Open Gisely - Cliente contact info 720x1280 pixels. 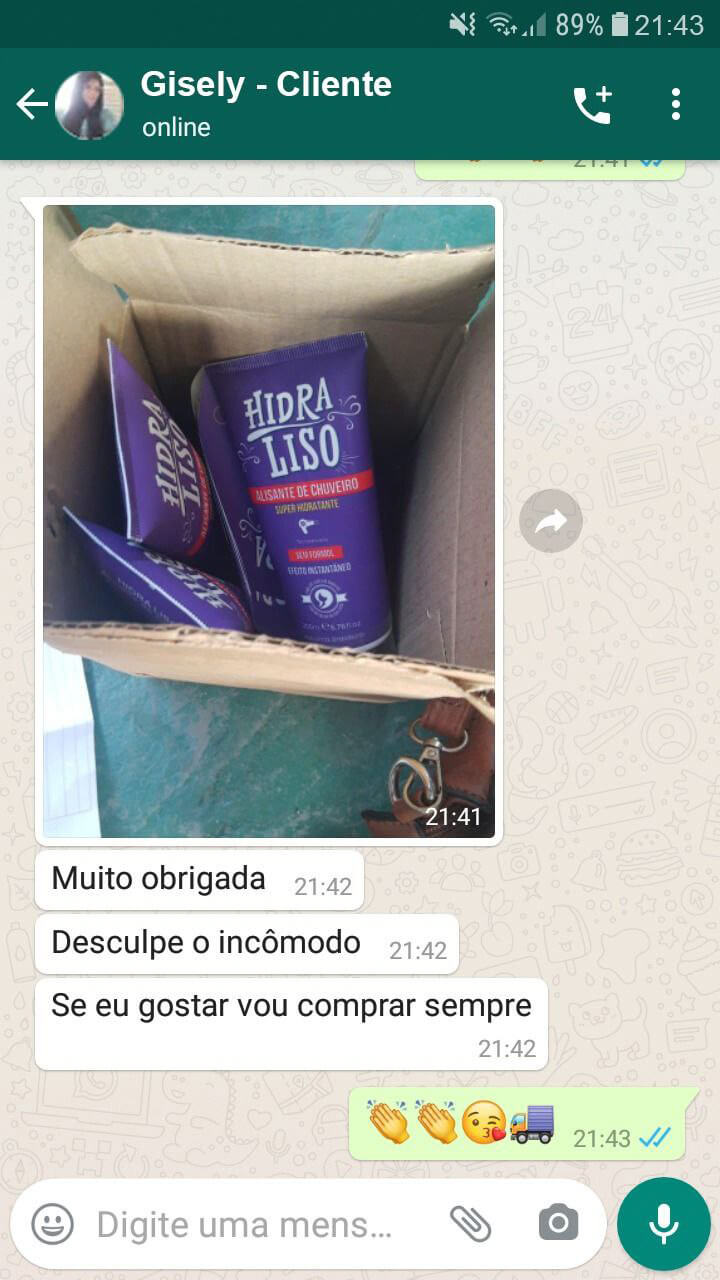pos(265,103)
